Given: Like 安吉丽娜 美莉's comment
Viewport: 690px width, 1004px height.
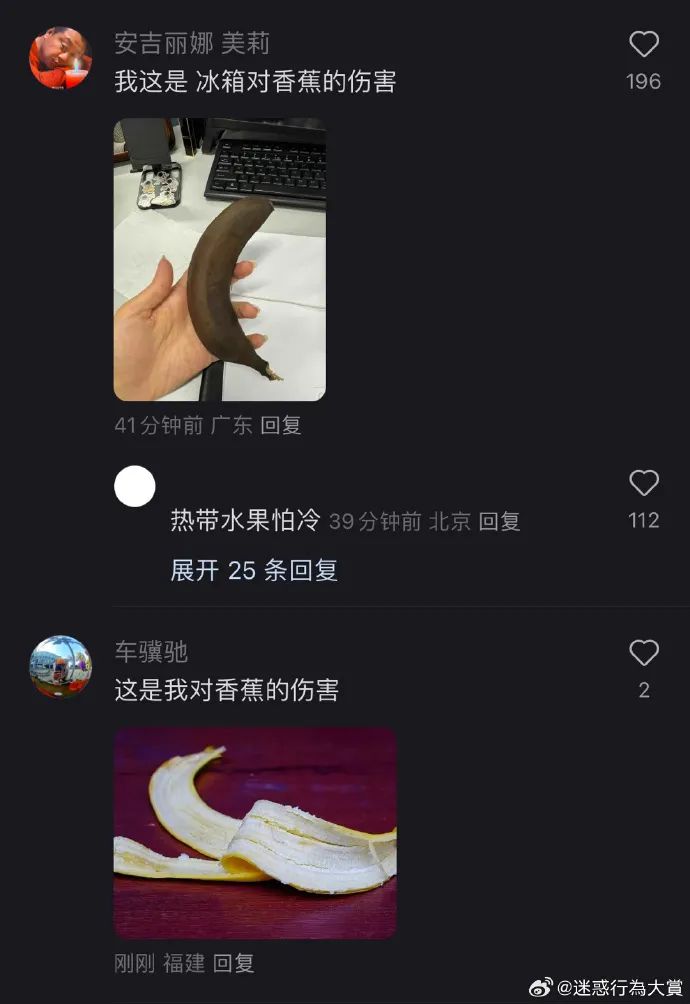Looking at the screenshot, I should pos(644,45).
